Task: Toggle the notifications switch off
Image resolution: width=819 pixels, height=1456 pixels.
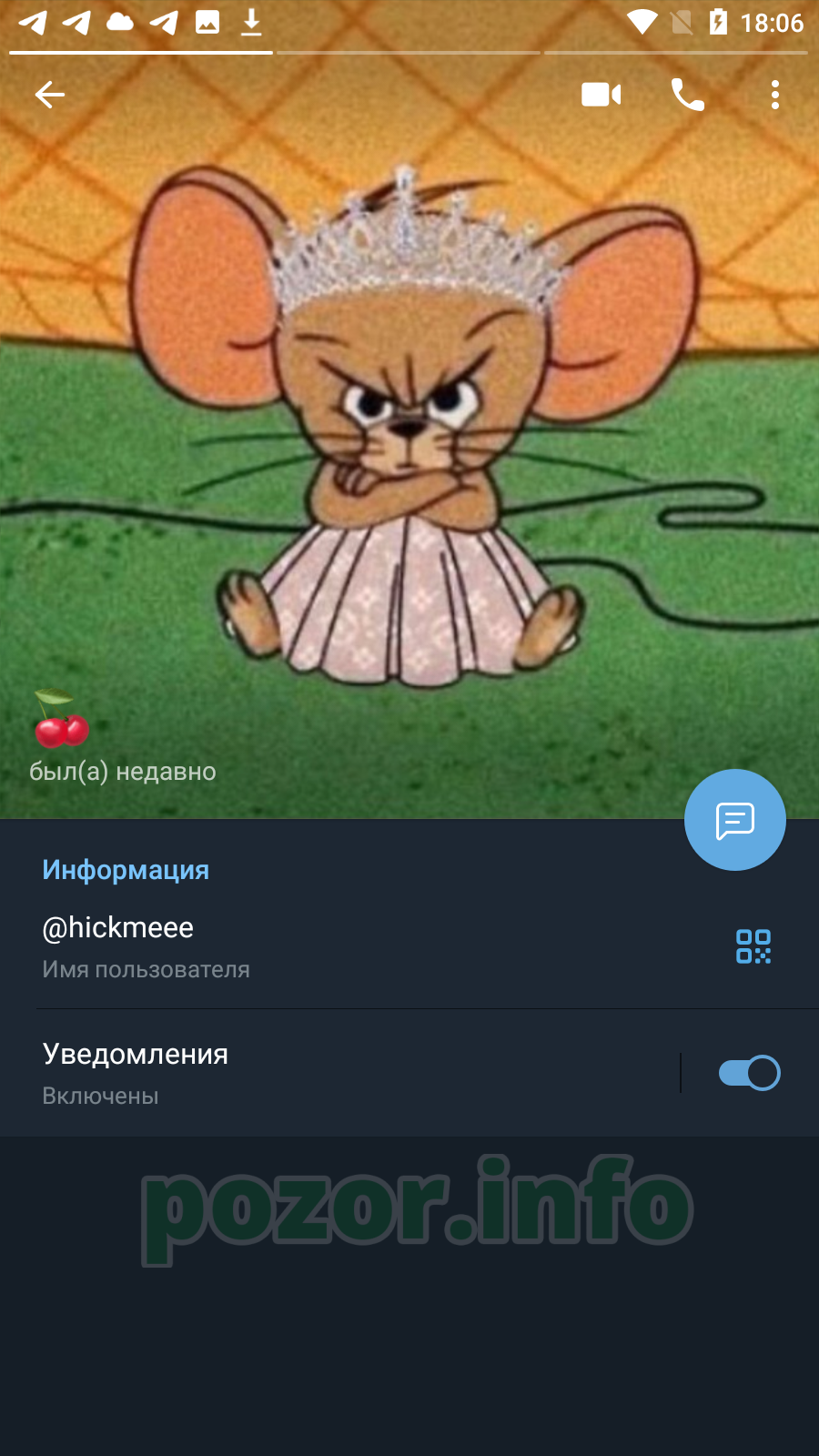Action: click(x=749, y=1073)
